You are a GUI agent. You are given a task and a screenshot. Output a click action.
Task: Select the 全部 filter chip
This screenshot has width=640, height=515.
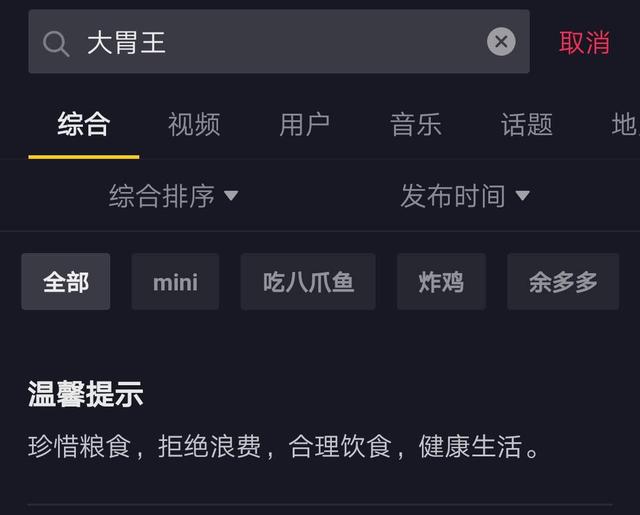coord(66,282)
